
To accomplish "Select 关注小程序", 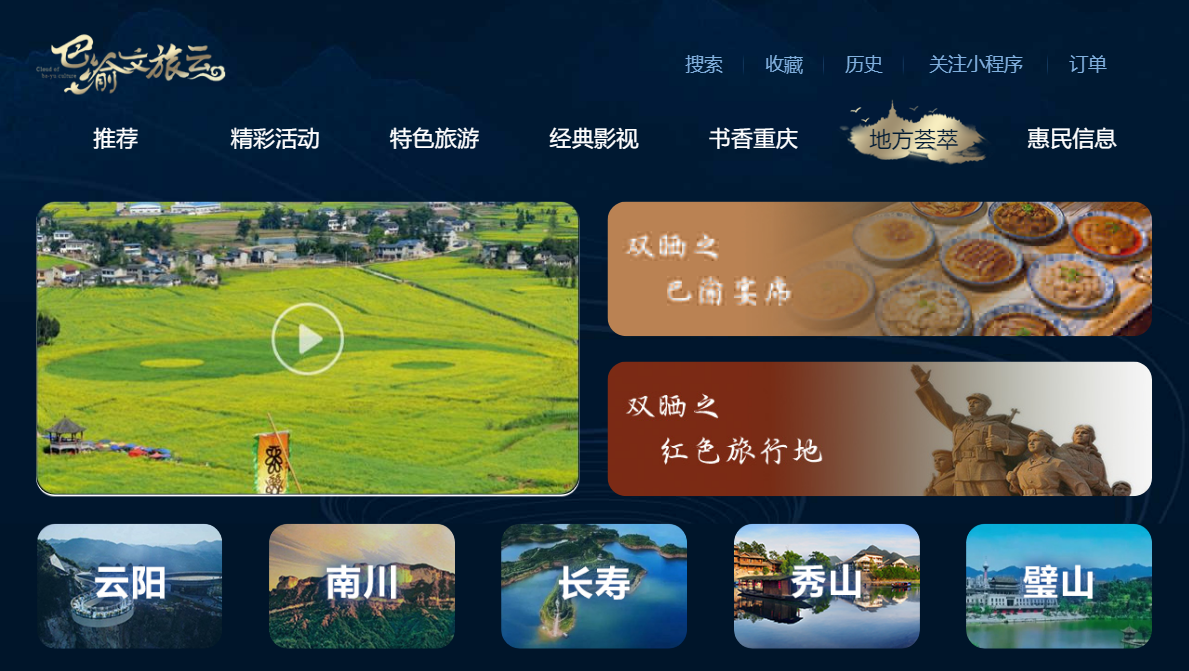I will (x=975, y=64).
